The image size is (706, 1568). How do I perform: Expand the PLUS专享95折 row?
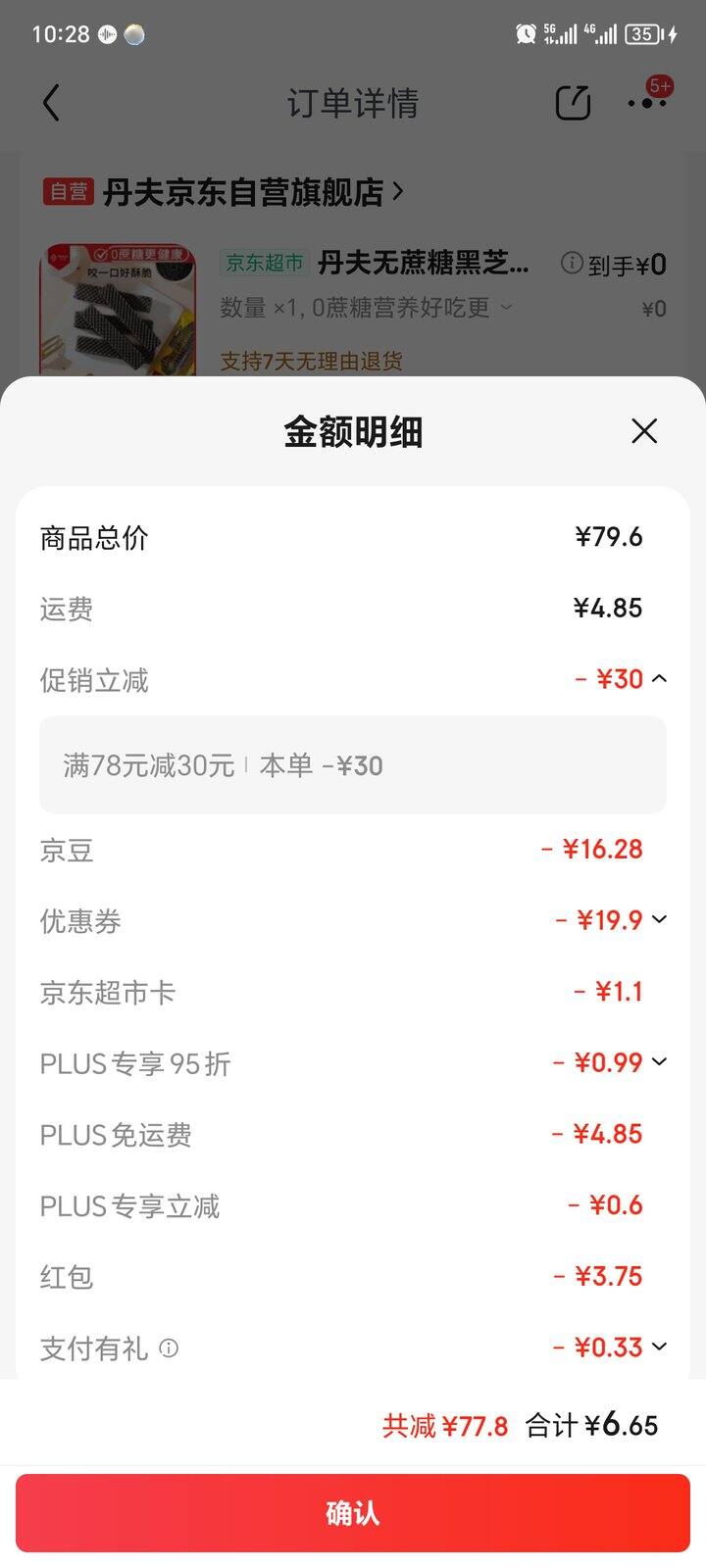coord(660,1062)
